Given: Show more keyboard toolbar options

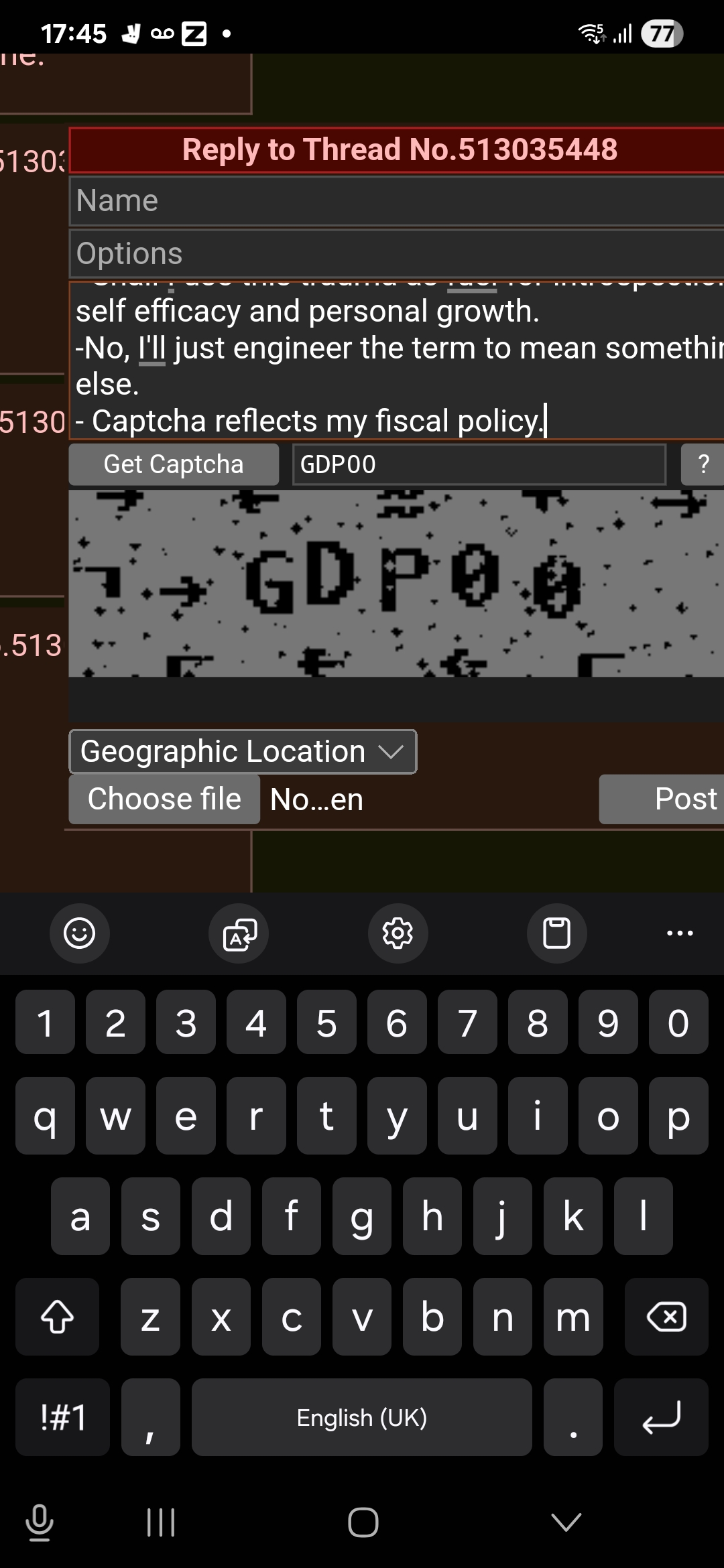Looking at the screenshot, I should coord(680,933).
